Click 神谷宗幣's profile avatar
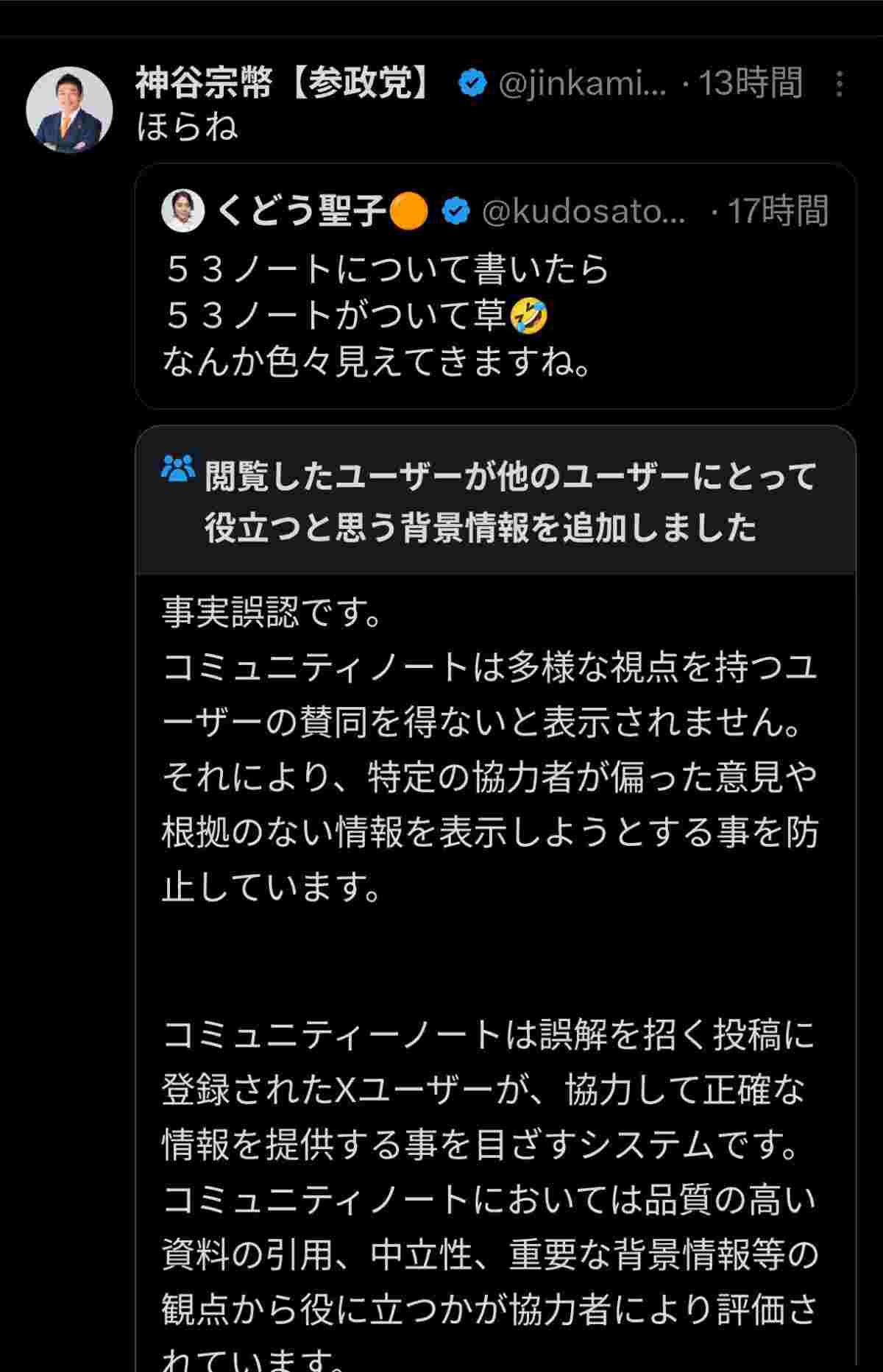Viewport: 883px width, 1372px height. [x=70, y=108]
